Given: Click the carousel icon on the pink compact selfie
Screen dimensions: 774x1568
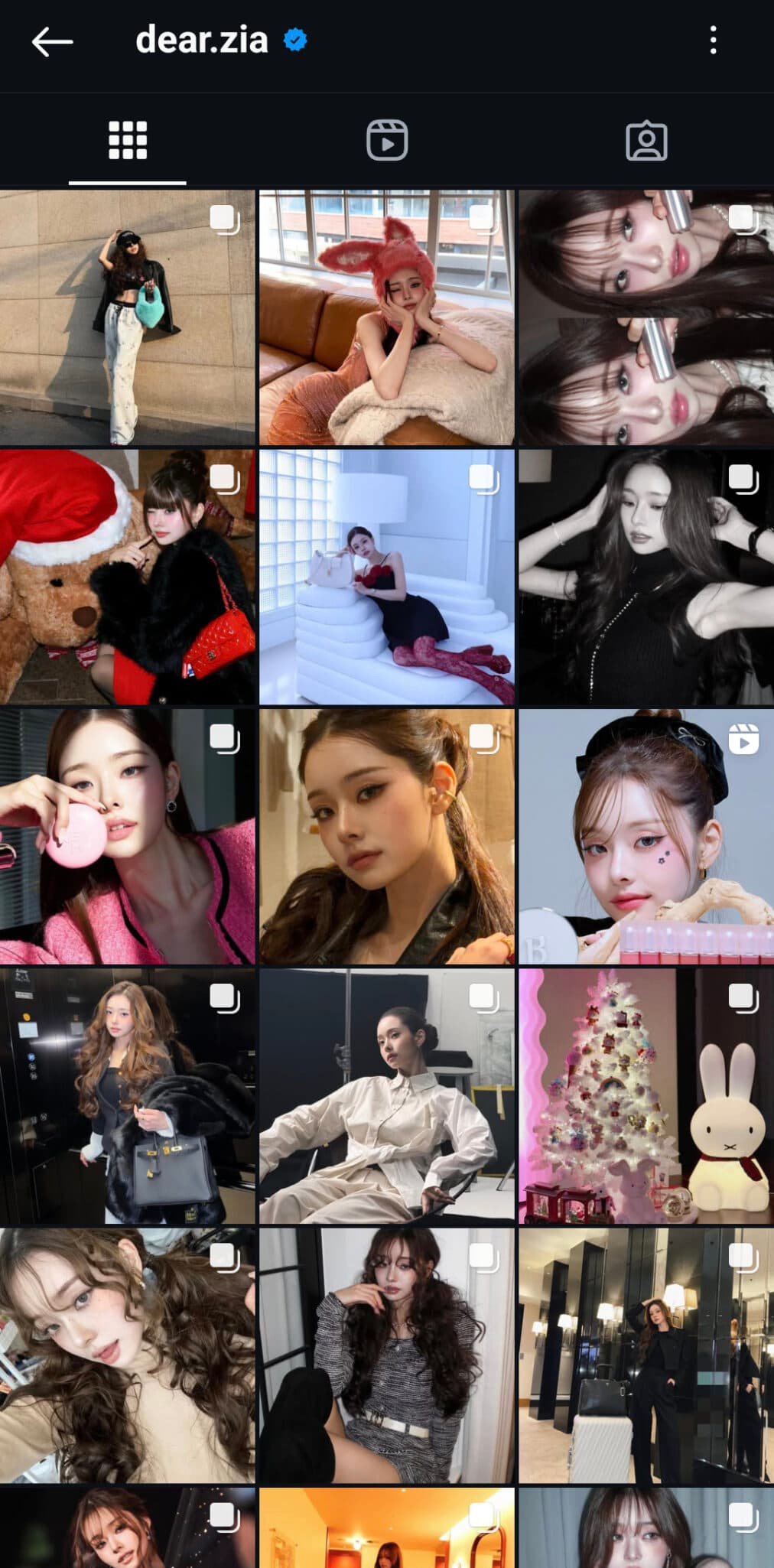Looking at the screenshot, I should 225,738.
